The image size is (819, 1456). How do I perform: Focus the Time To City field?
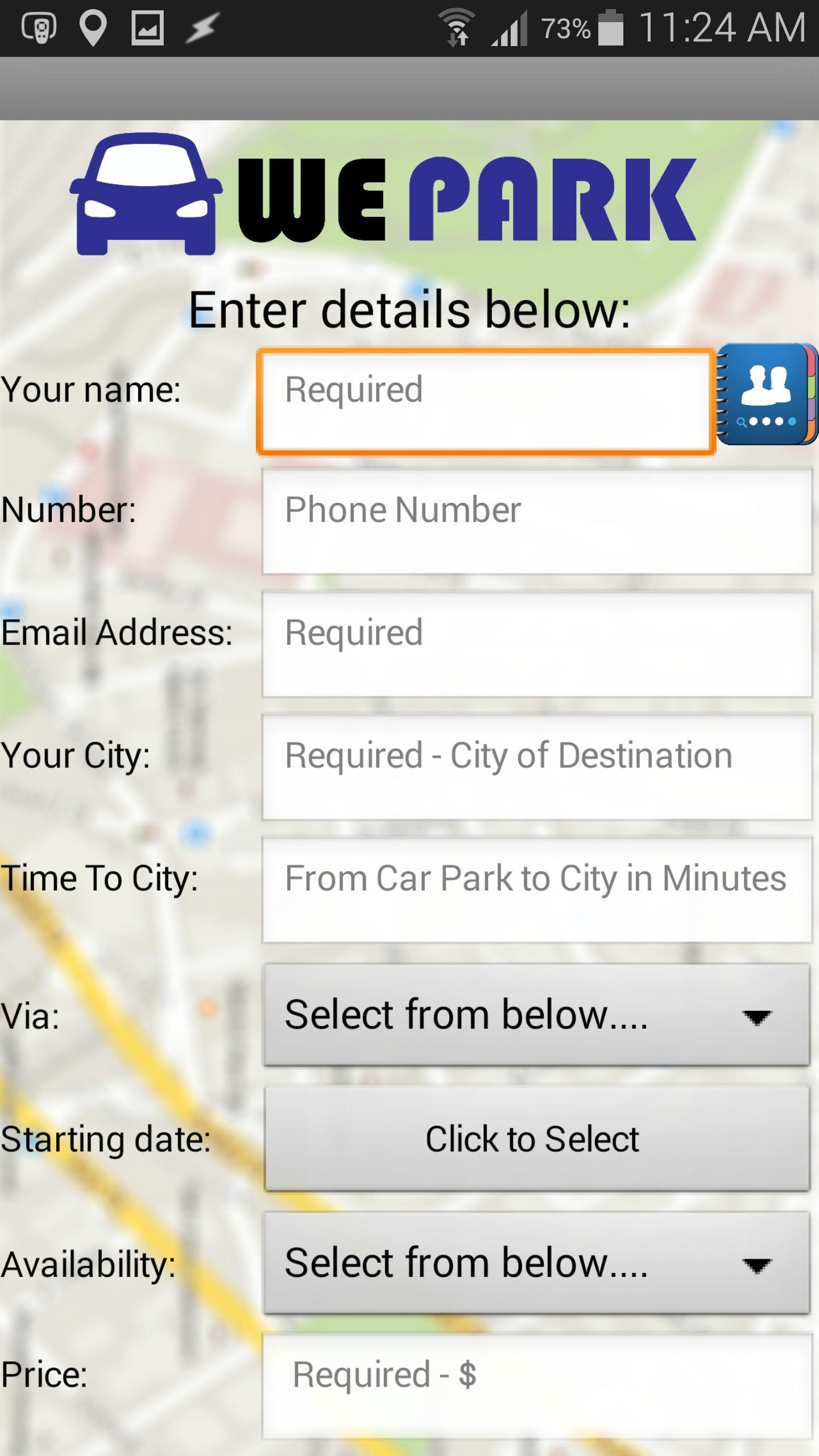click(x=537, y=889)
